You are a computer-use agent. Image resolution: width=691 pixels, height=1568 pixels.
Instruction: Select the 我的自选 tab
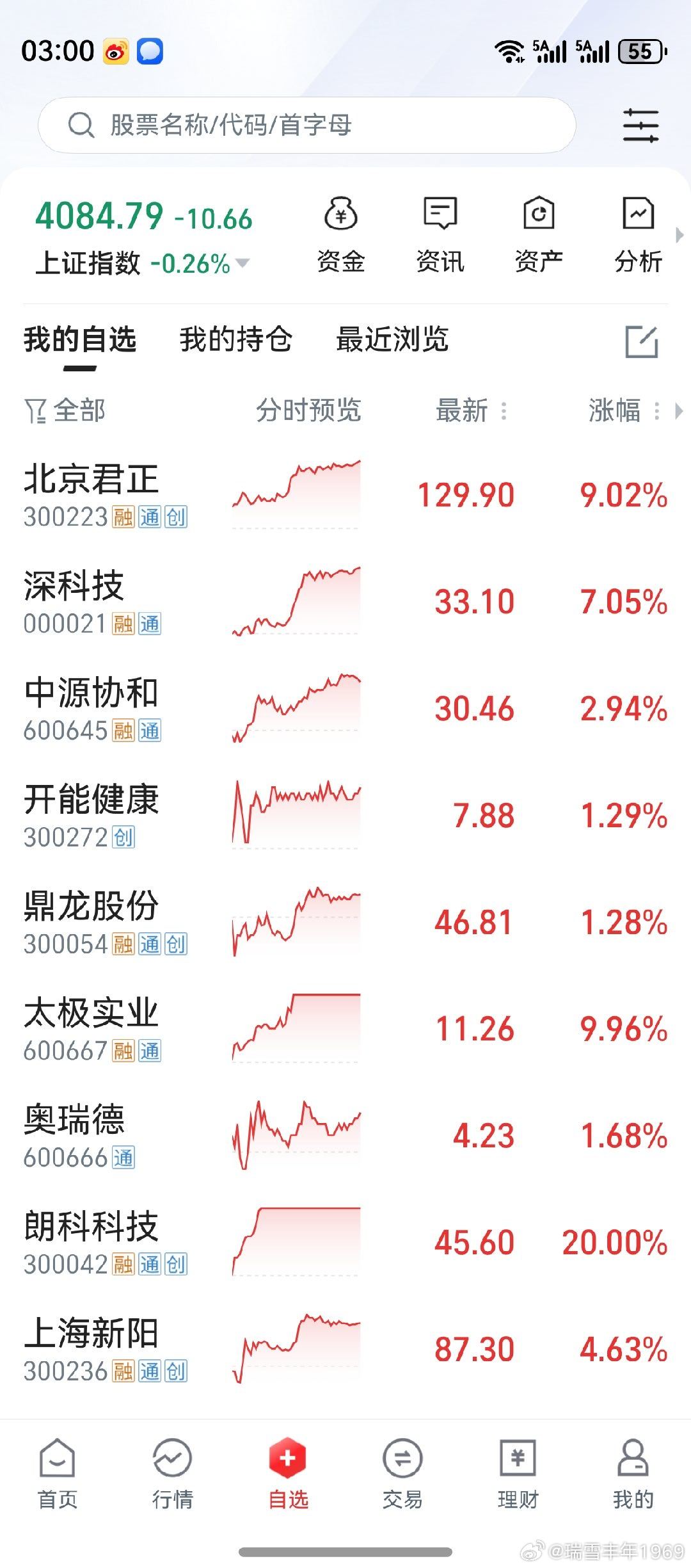click(x=79, y=340)
